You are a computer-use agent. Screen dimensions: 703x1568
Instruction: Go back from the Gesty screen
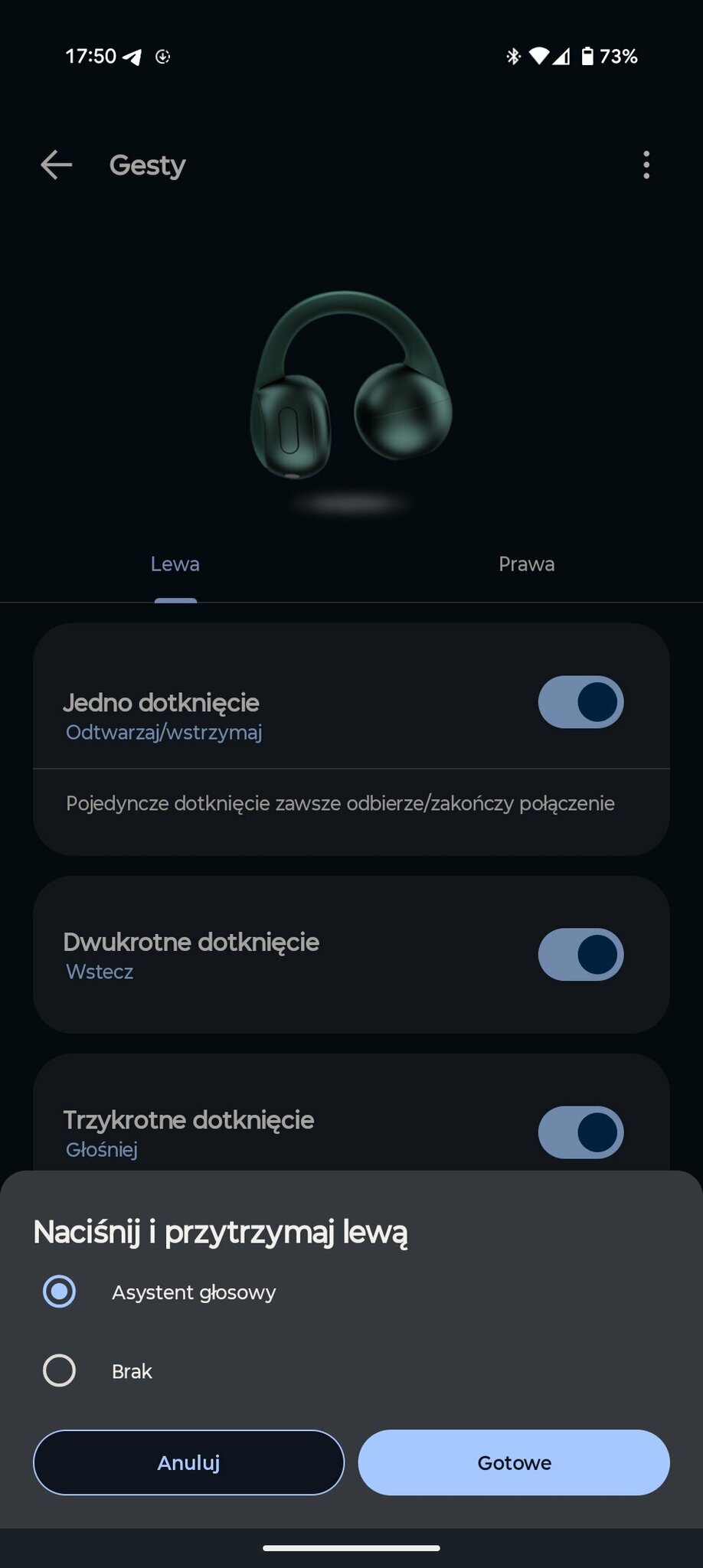[x=56, y=165]
